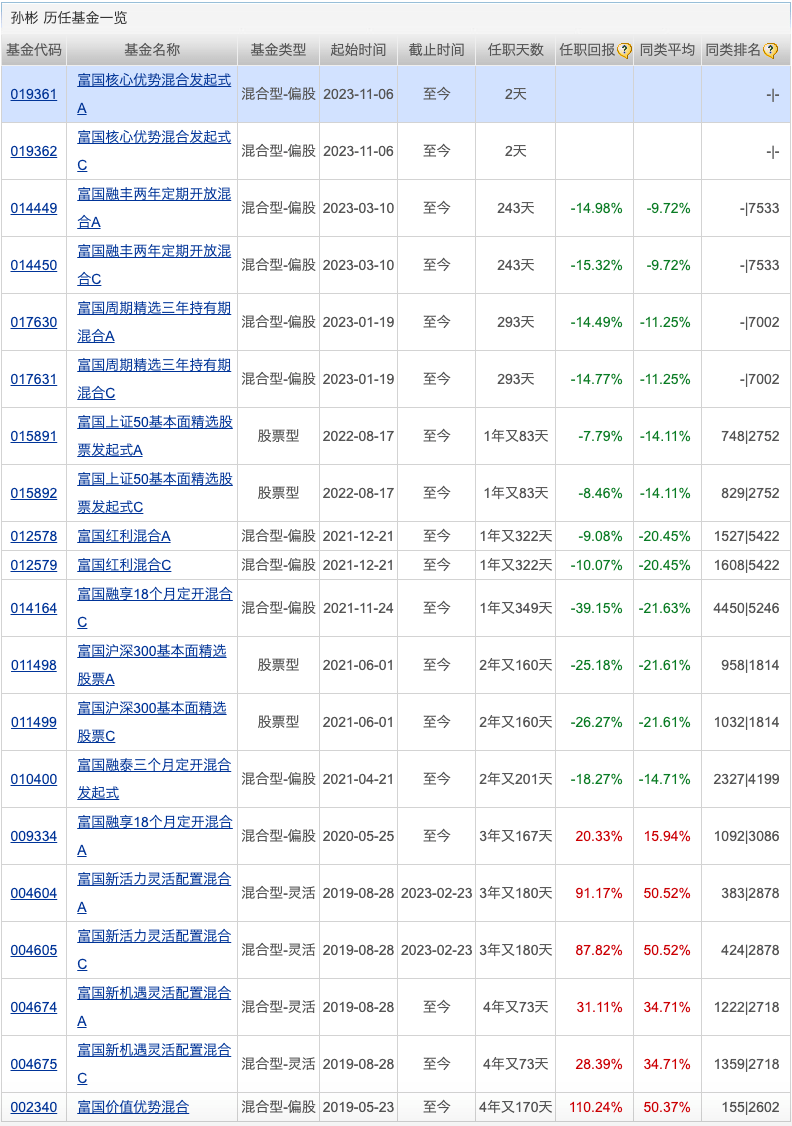View the 富国新活力灵活配置混合A fund
The width and height of the screenshot is (792, 1126).
(x=154, y=879)
